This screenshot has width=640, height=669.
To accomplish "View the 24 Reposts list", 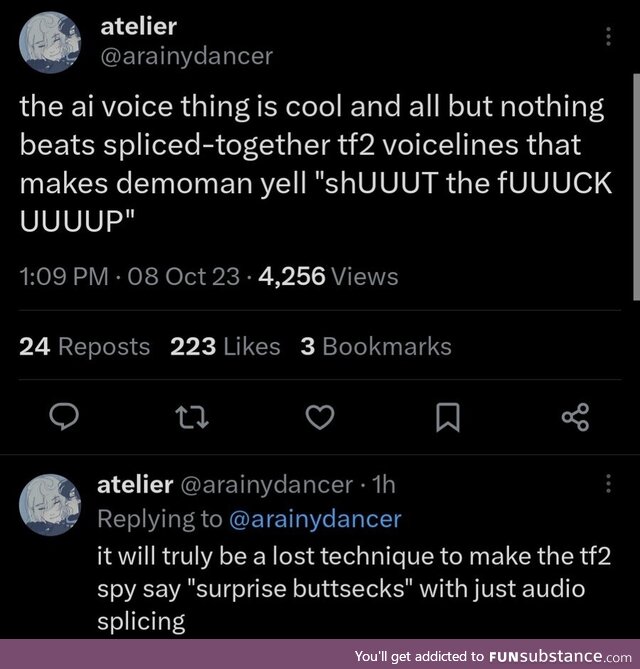I will click(84, 346).
